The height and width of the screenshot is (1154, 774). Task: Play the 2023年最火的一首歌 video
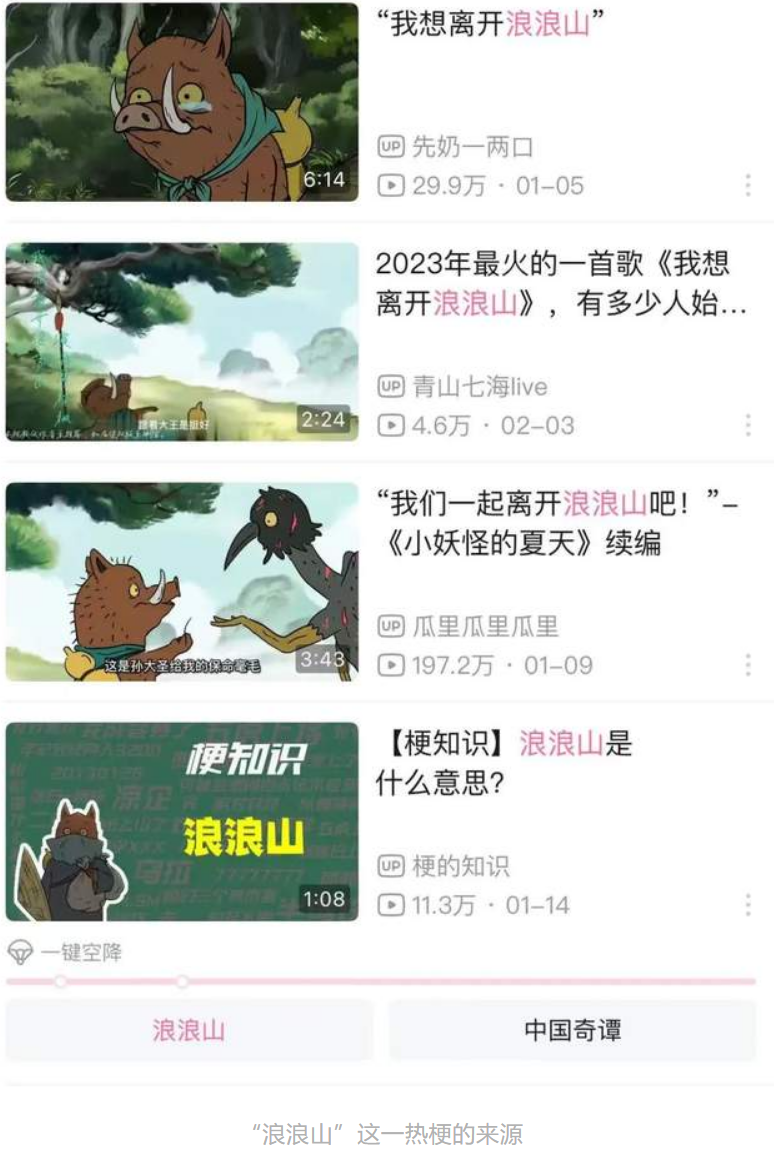pyautogui.click(x=182, y=341)
